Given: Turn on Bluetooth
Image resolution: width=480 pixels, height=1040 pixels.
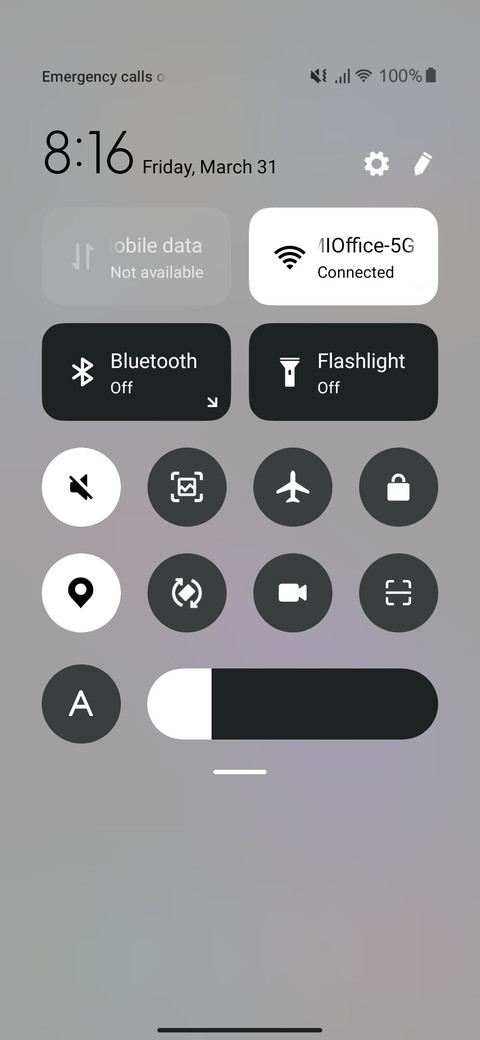Looking at the screenshot, I should (137, 372).
